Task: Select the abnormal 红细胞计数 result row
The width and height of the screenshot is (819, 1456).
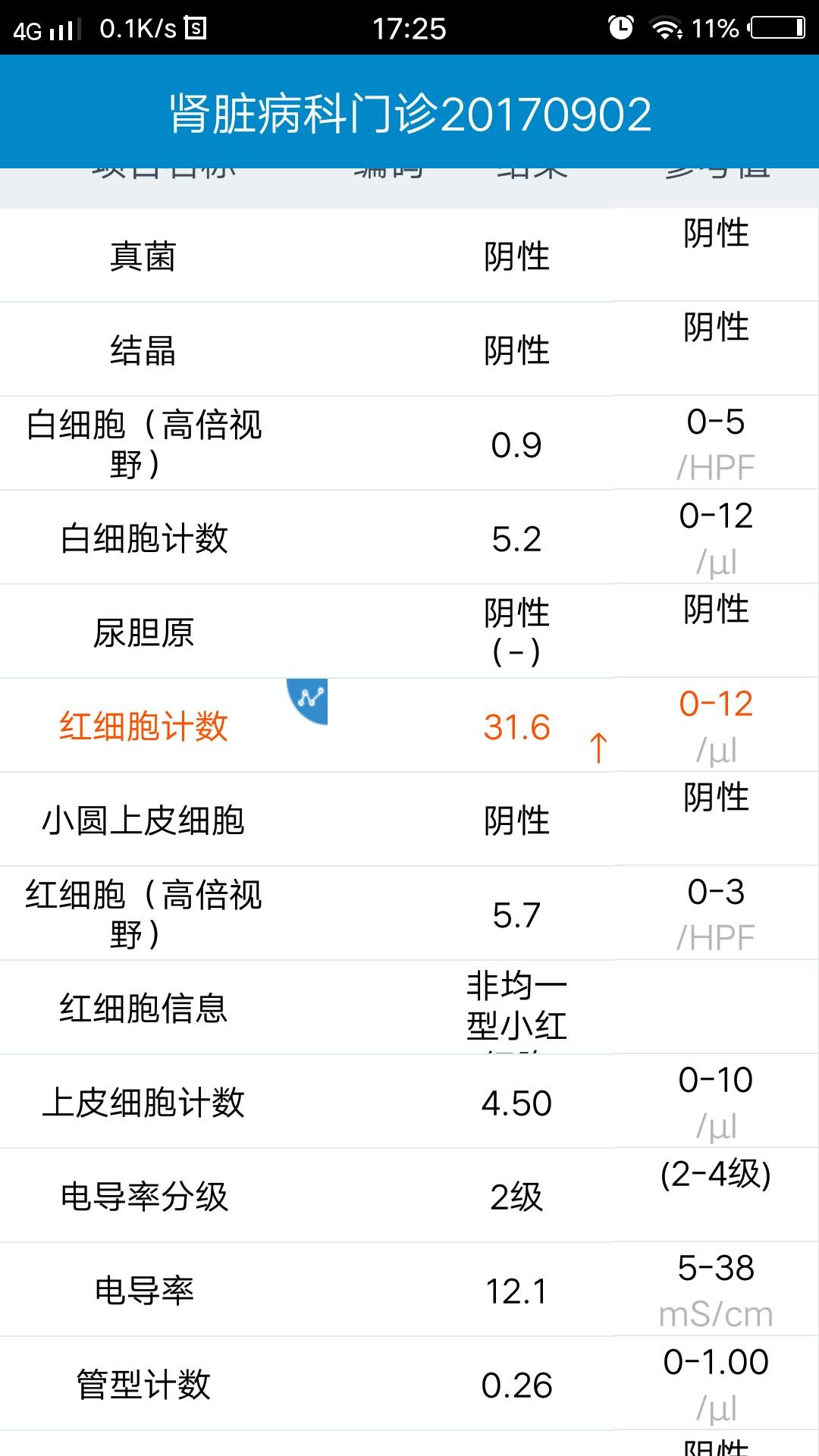Action: (x=409, y=725)
